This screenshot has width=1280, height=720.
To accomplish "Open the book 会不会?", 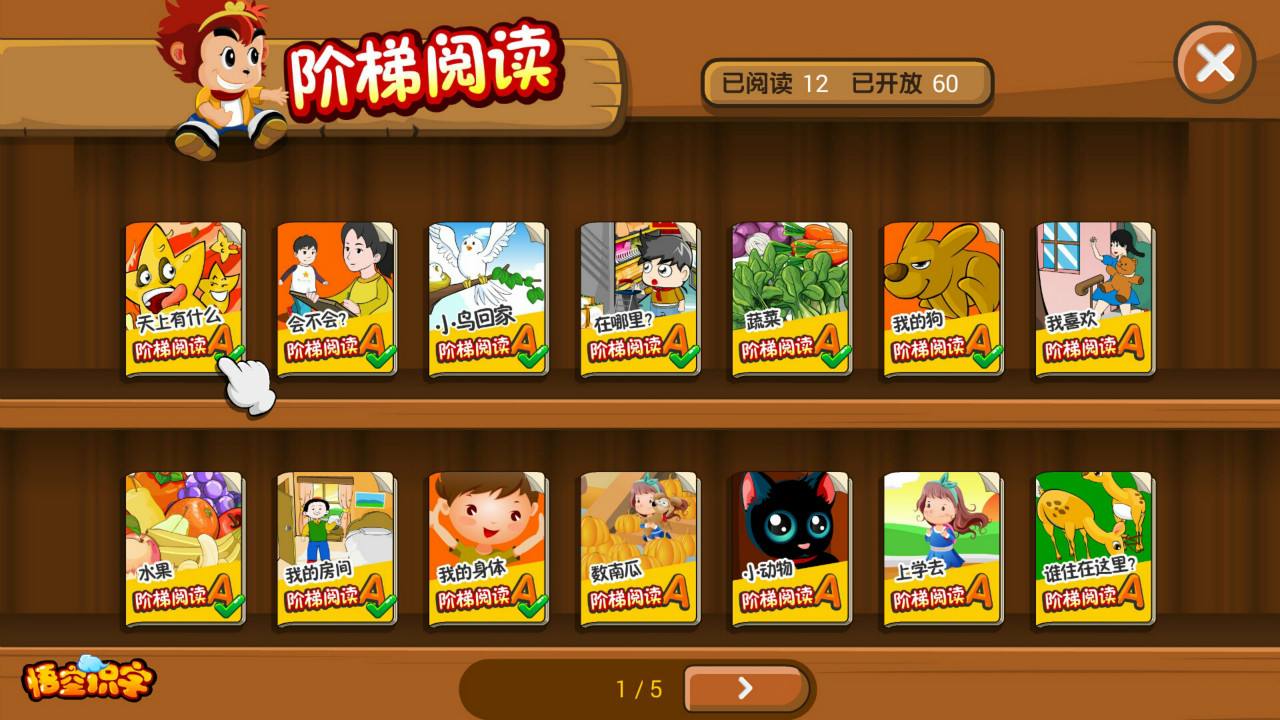I will (x=336, y=298).
